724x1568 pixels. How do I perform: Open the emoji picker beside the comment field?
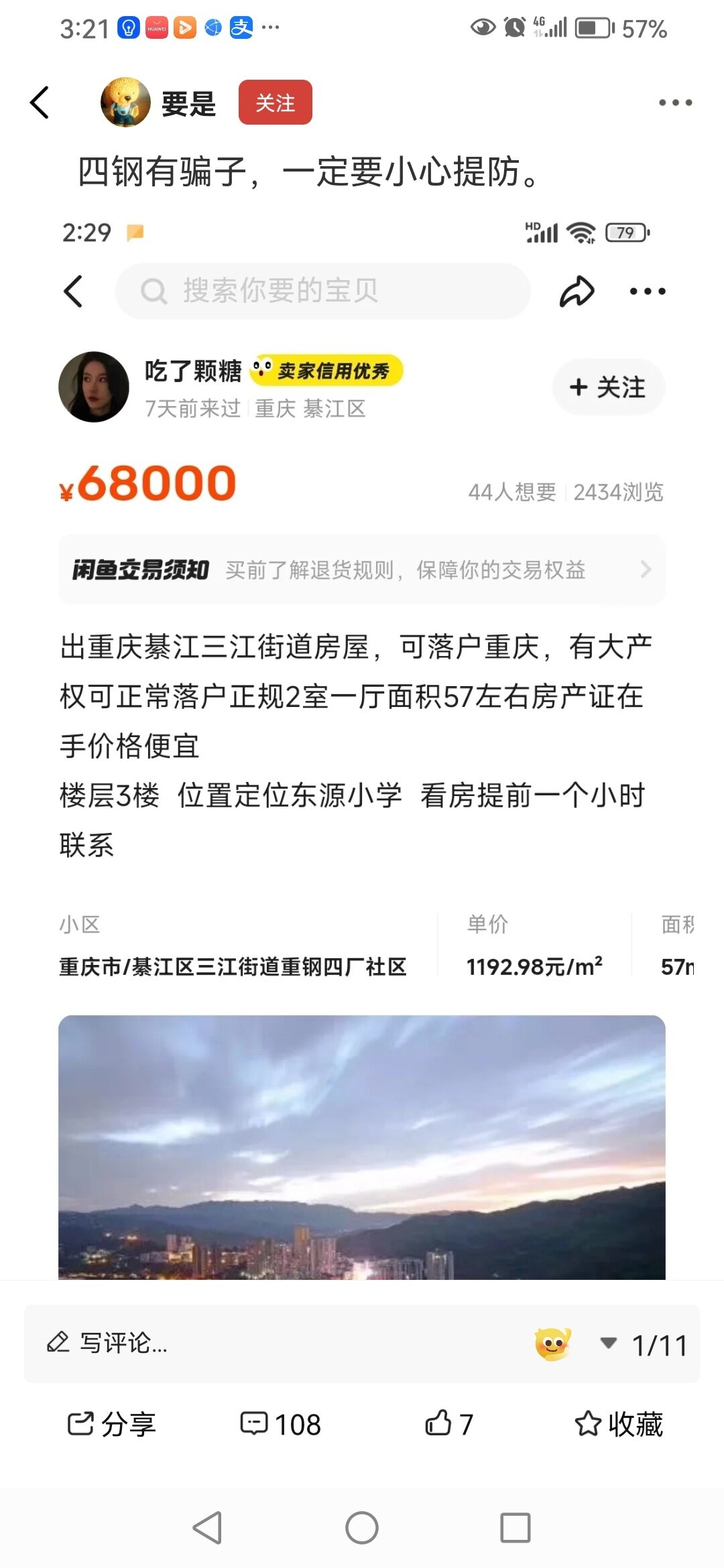point(552,1343)
